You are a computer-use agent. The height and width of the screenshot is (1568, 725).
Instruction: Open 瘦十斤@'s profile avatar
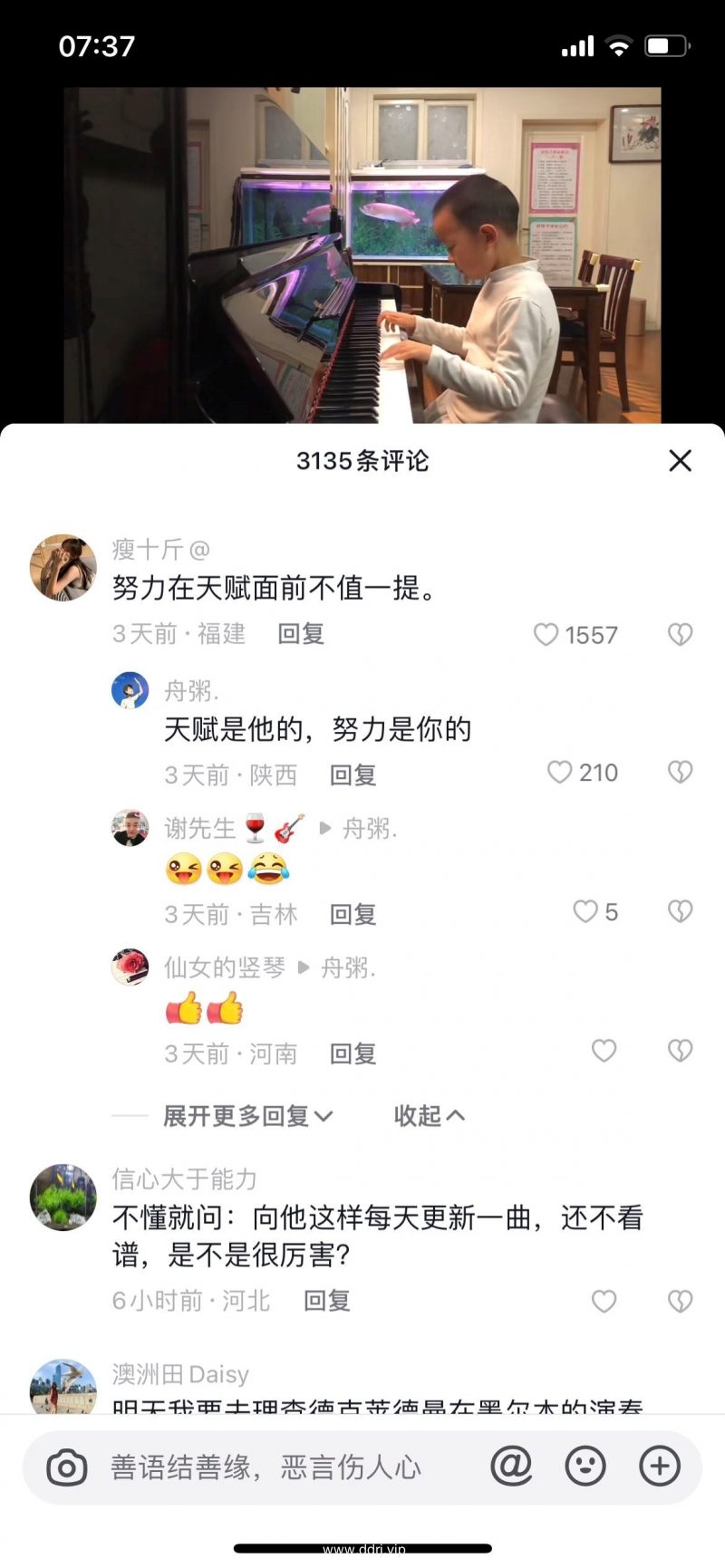(63, 568)
